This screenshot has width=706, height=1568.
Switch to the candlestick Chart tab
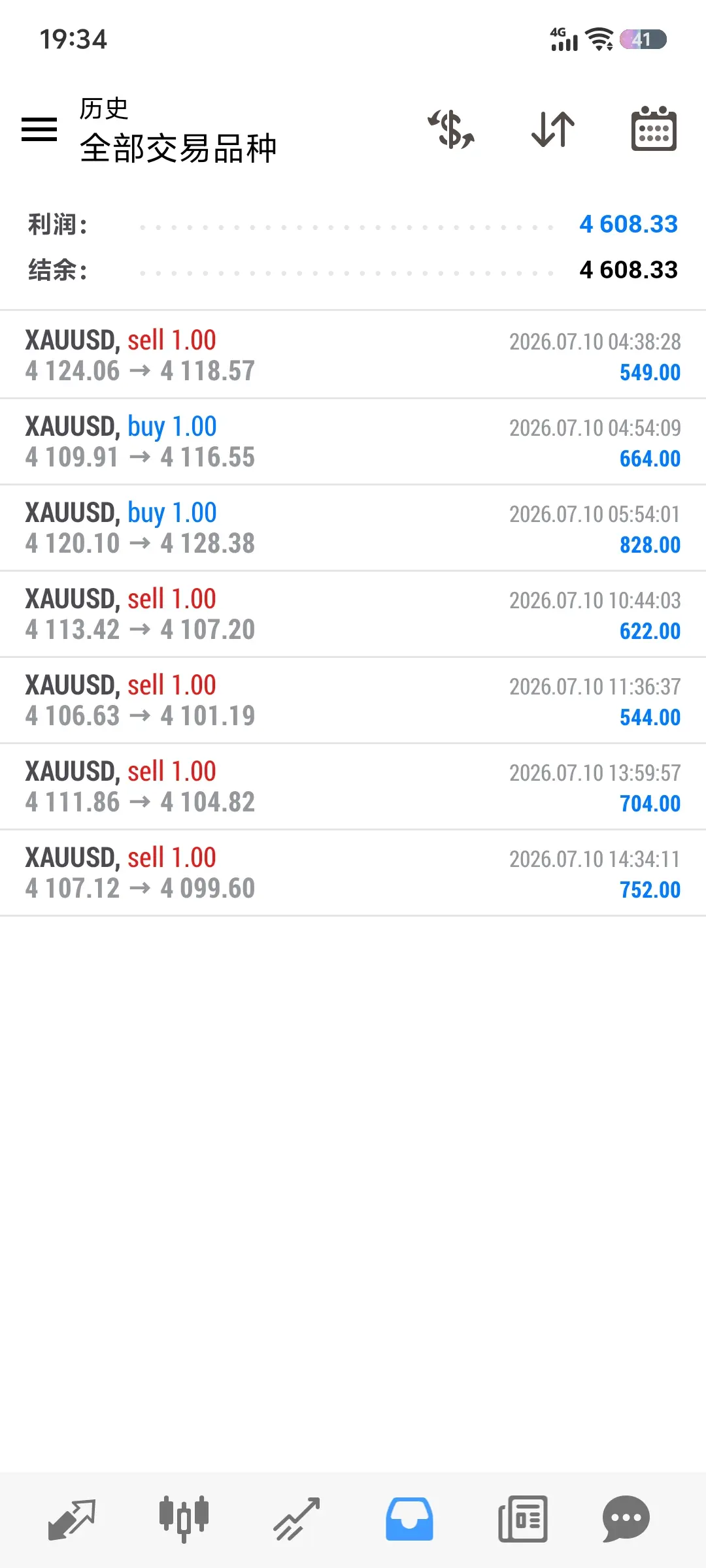pyautogui.click(x=184, y=1520)
